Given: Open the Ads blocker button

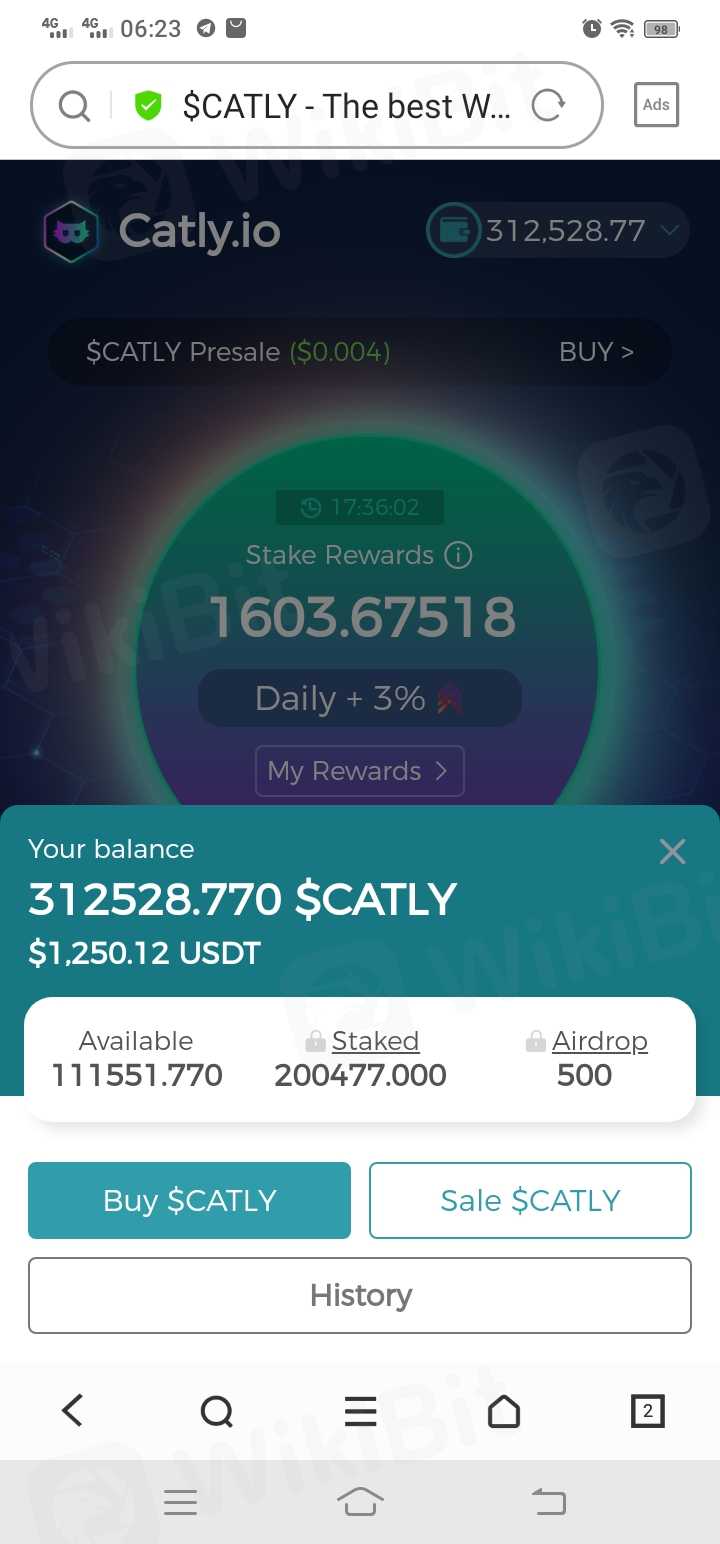Looking at the screenshot, I should click(656, 105).
